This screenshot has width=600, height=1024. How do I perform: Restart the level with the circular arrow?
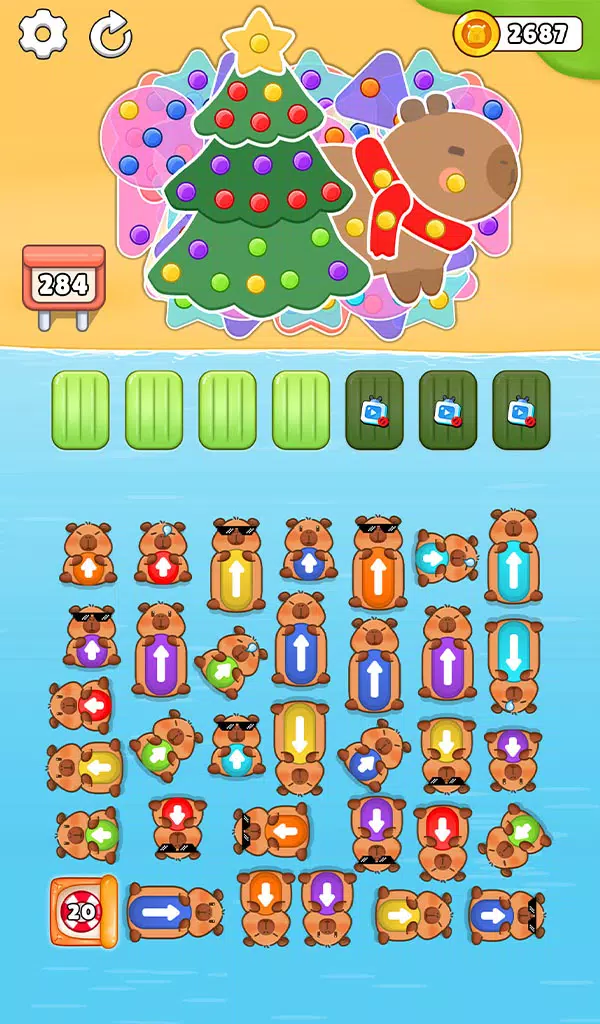(x=110, y=35)
